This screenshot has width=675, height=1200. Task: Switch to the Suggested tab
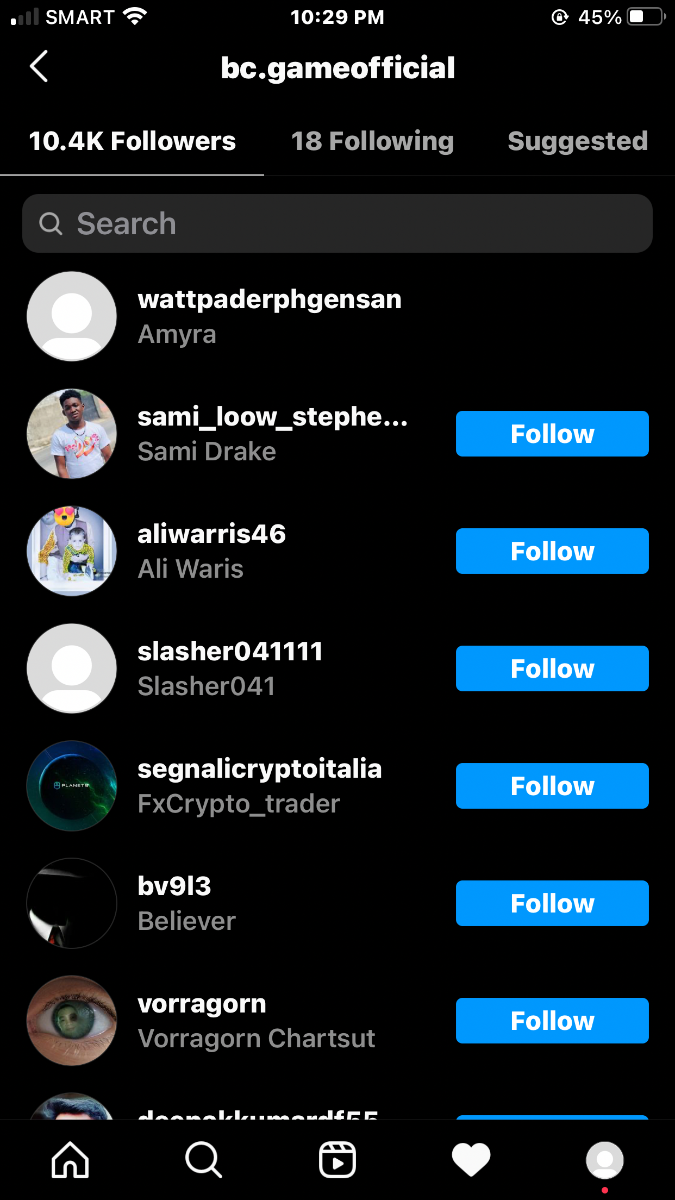[577, 141]
